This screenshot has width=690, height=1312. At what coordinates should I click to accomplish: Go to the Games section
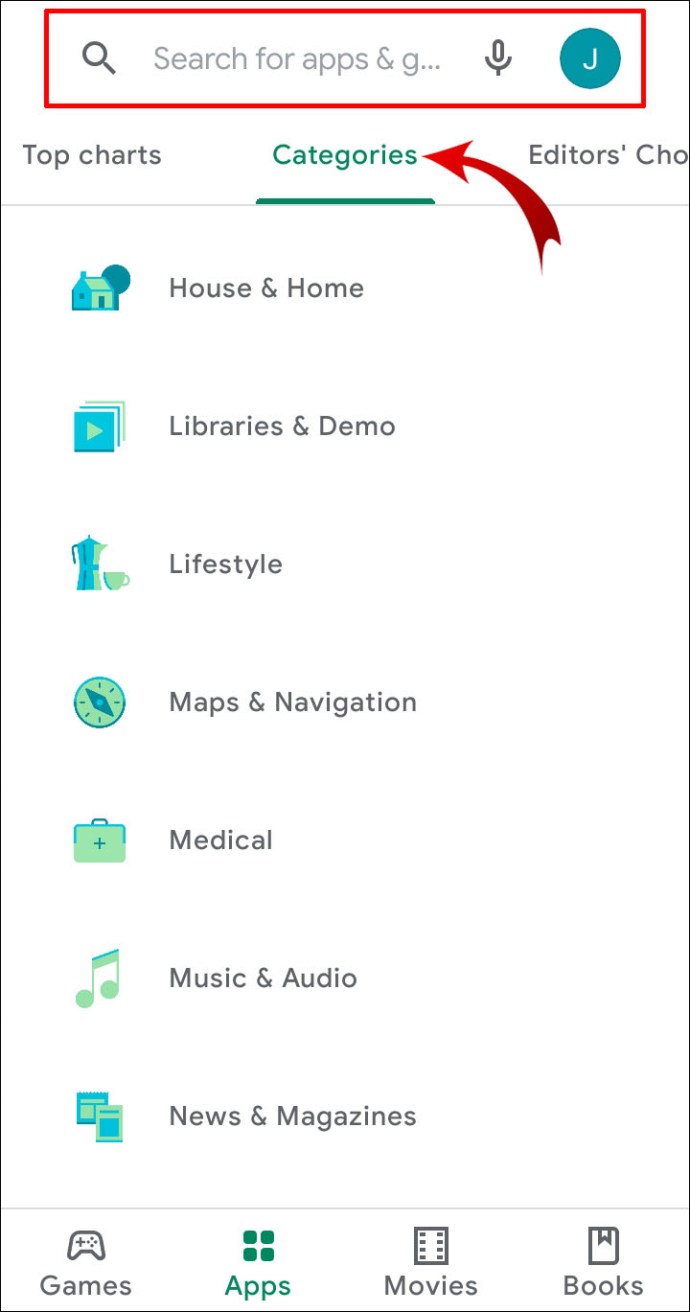[86, 1262]
